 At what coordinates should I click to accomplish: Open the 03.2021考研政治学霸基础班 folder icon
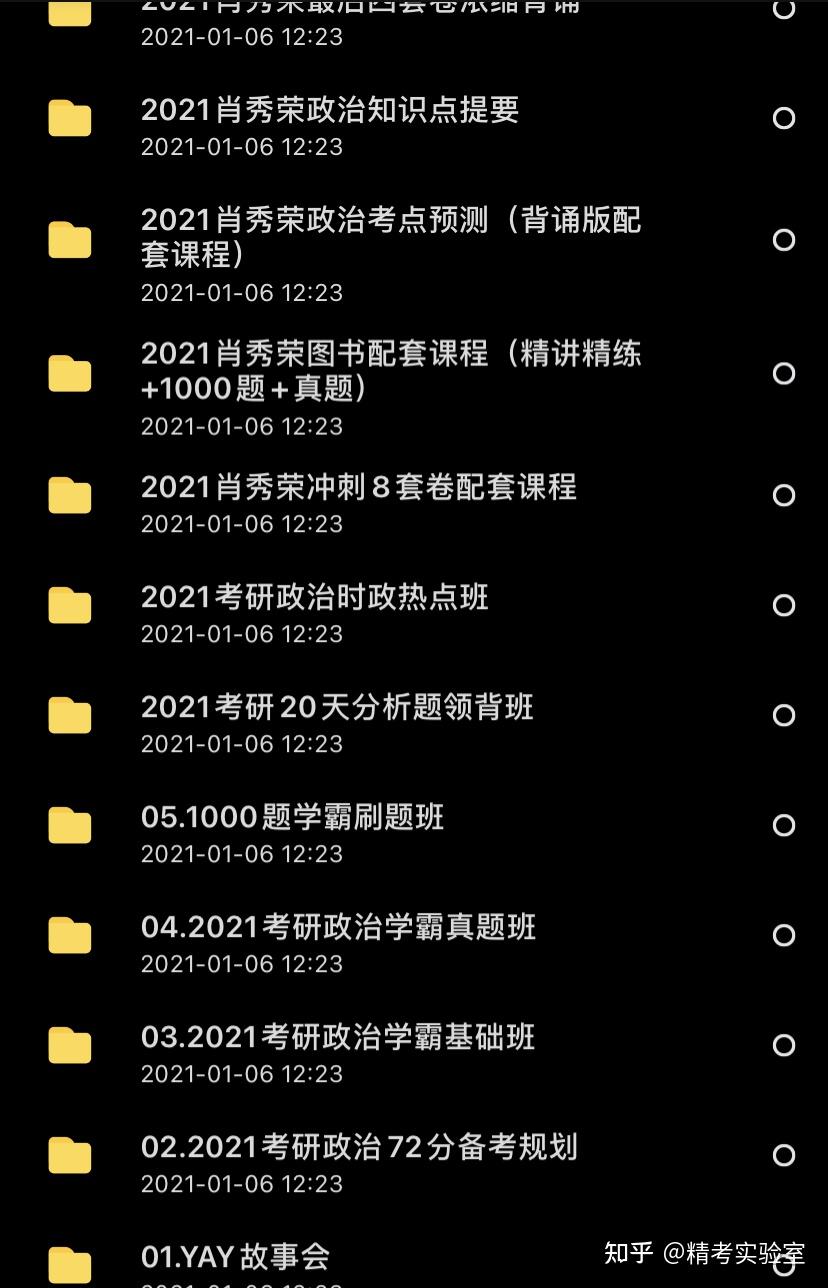tap(68, 1045)
